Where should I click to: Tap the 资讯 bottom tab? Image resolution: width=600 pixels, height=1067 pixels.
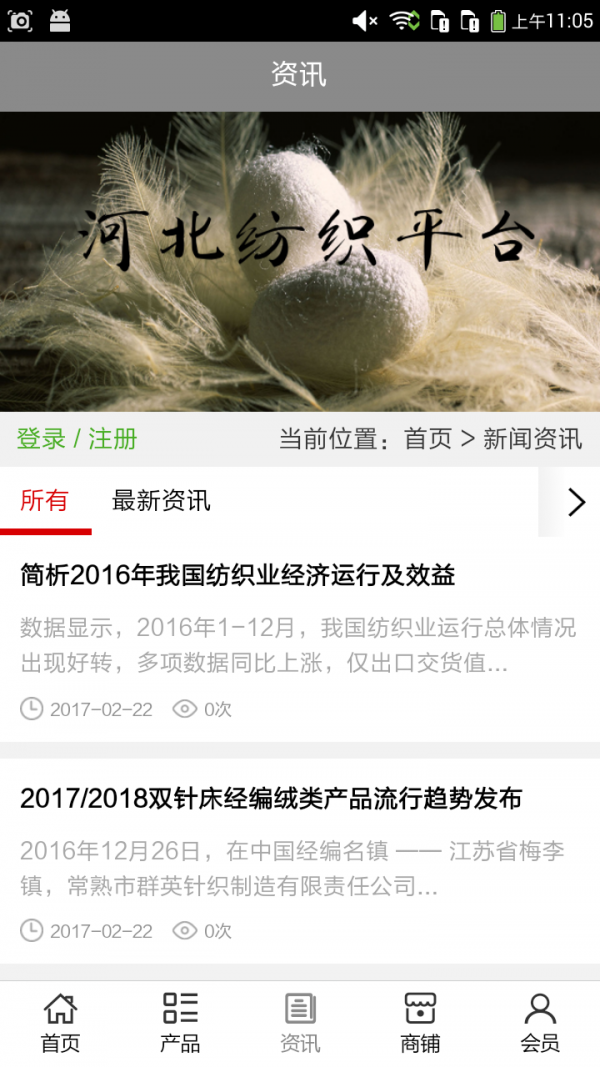click(300, 1023)
